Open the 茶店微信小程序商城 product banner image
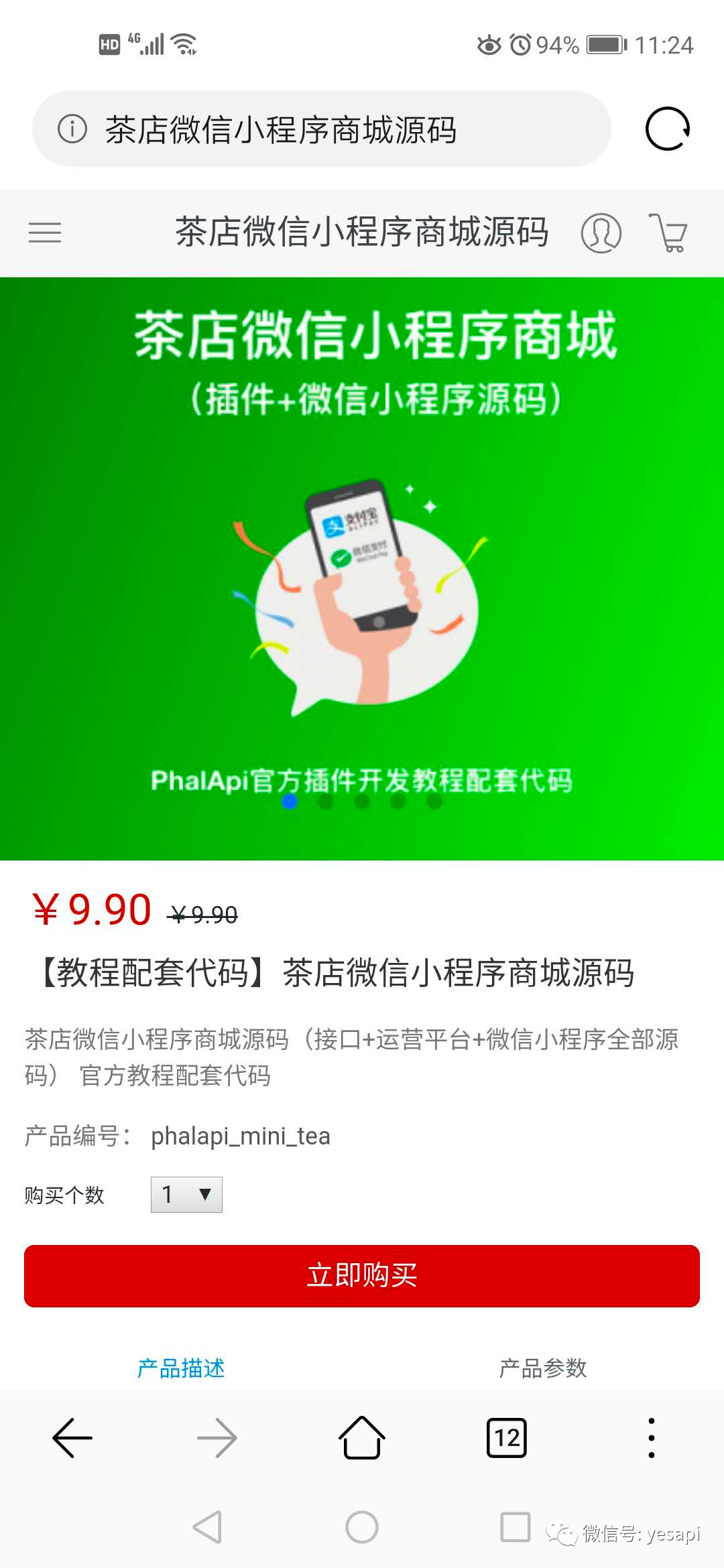 pyautogui.click(x=362, y=568)
